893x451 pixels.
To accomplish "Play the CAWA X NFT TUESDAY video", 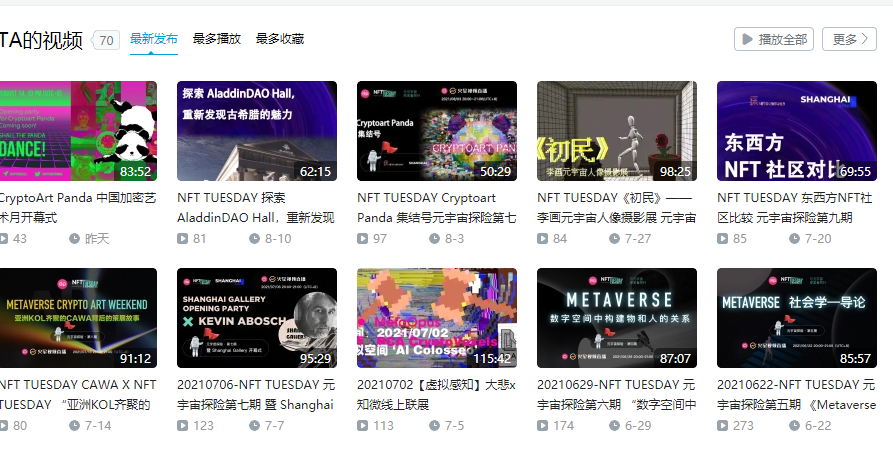I will (78, 318).
